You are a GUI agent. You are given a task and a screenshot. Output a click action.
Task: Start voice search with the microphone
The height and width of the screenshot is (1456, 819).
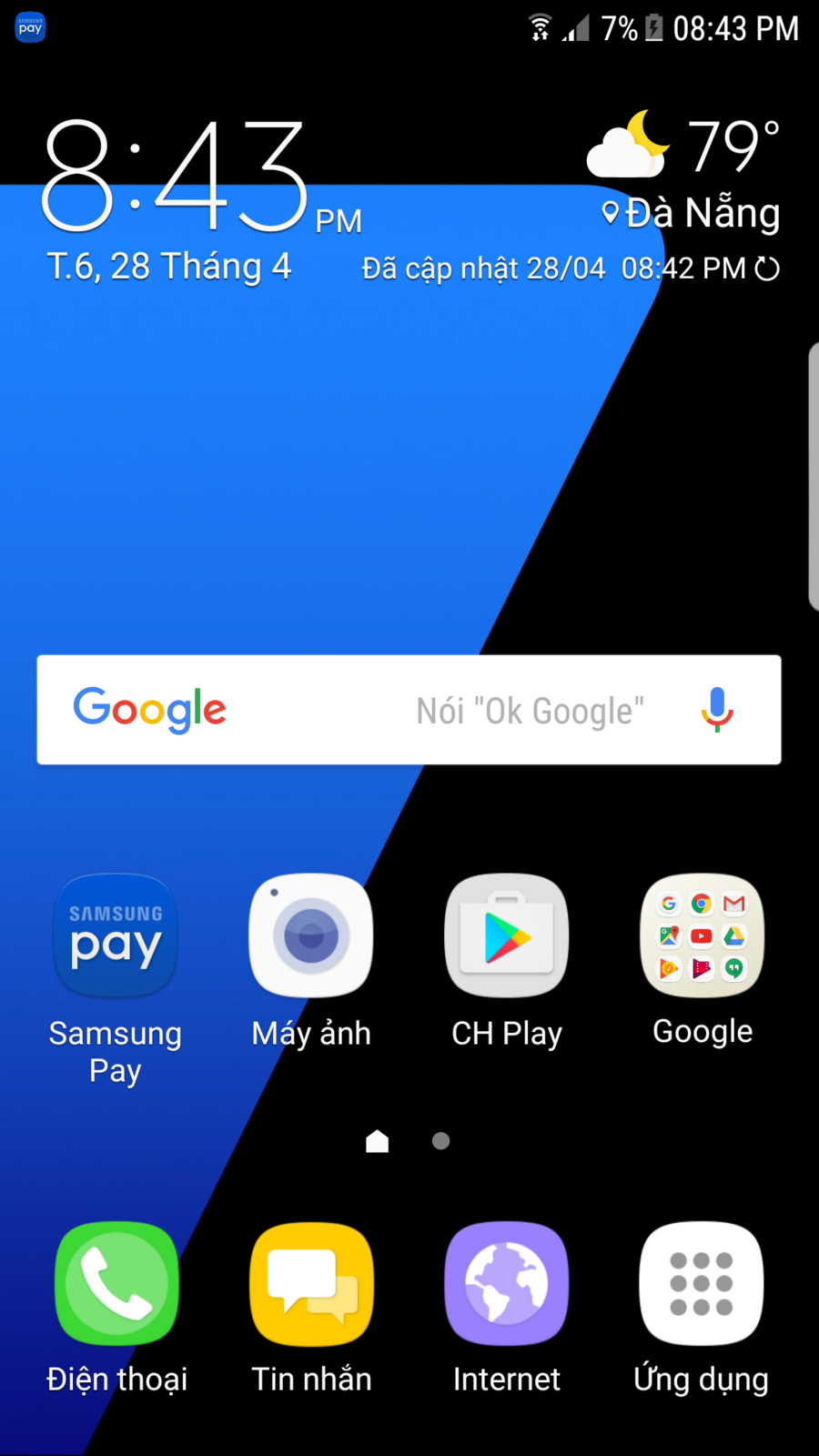pos(717,710)
